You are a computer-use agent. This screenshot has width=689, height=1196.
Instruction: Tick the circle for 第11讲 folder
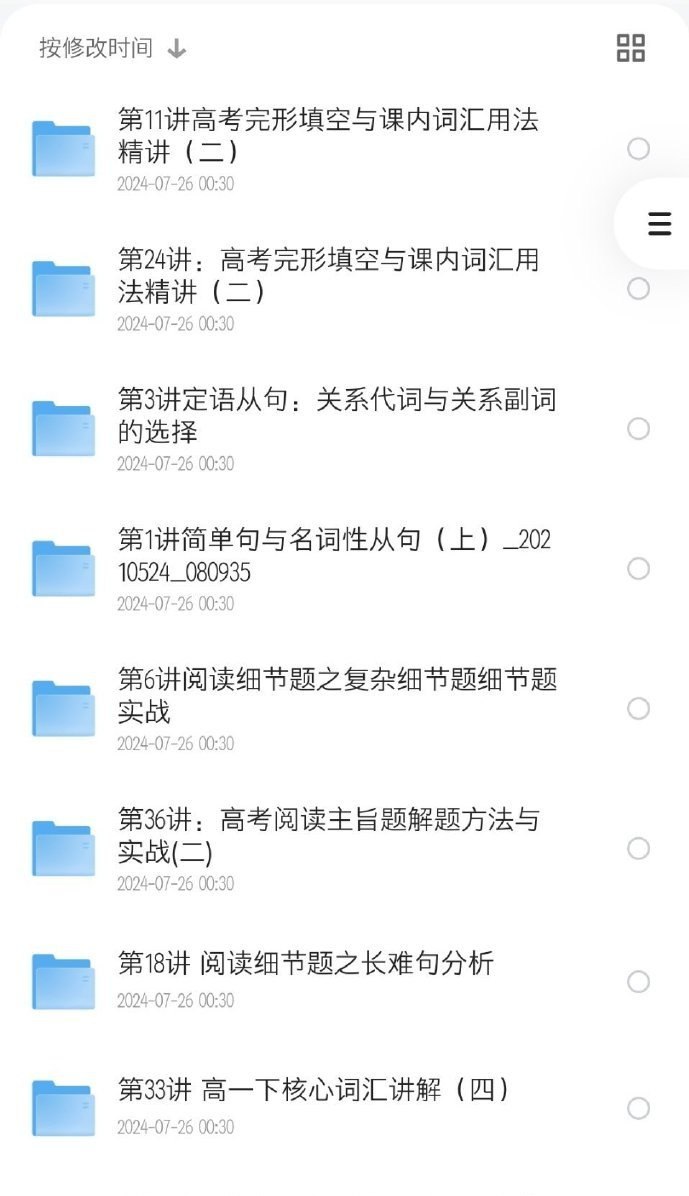click(638, 149)
